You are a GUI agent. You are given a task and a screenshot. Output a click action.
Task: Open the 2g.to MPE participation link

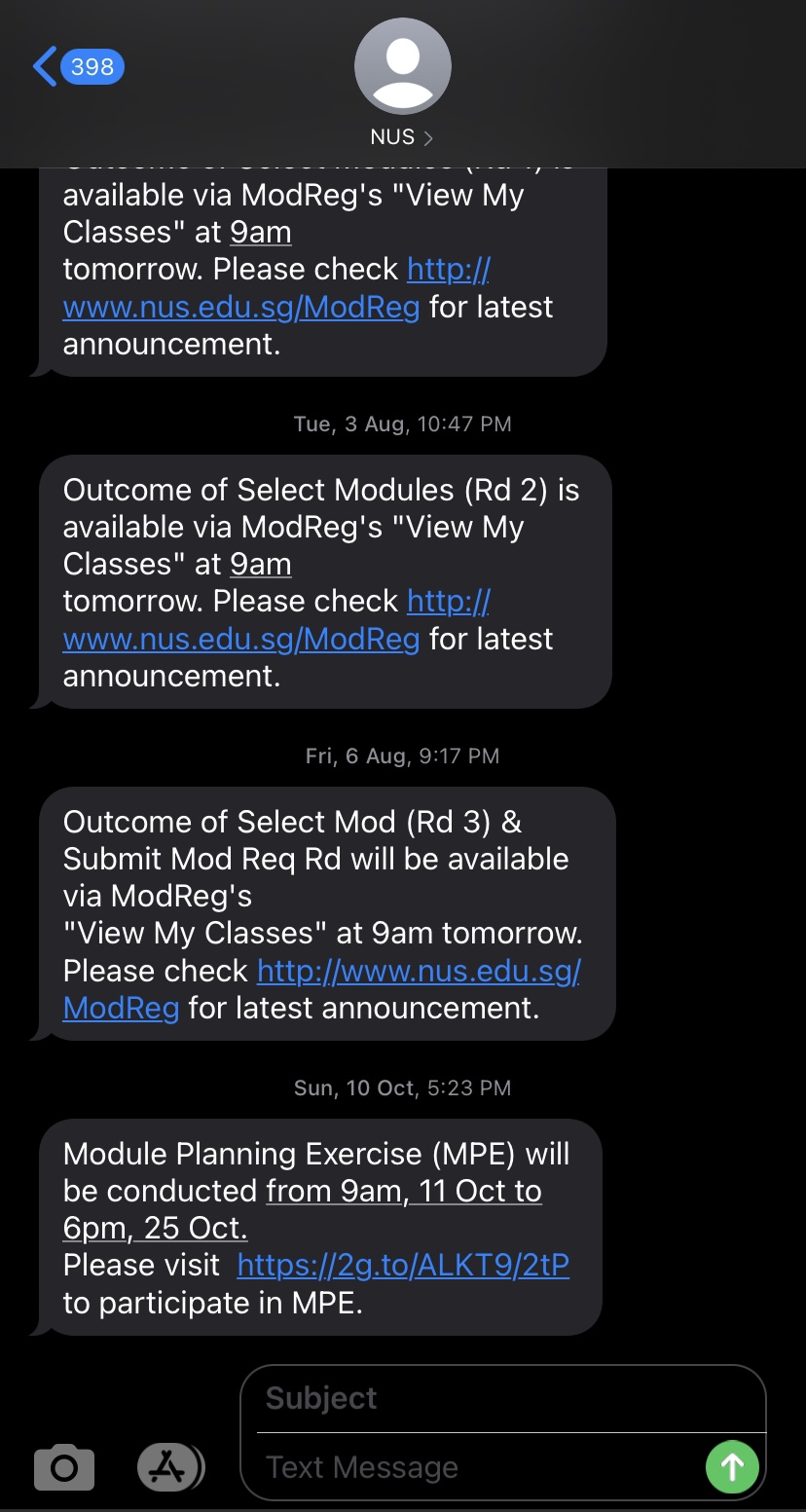tap(403, 1265)
